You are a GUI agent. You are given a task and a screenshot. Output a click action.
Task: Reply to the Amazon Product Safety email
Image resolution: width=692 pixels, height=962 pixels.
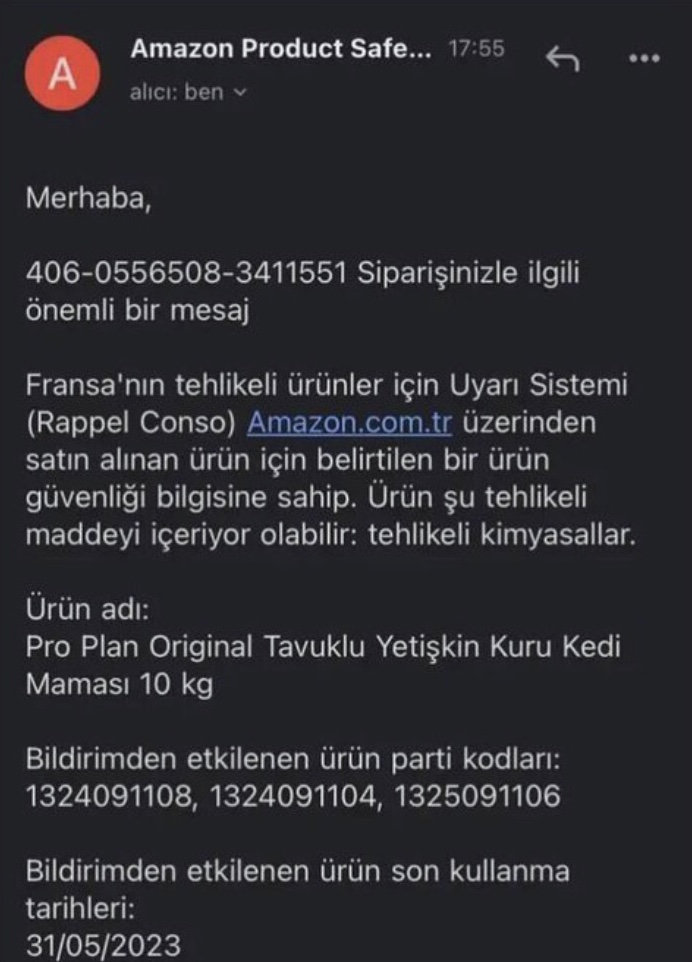tap(563, 60)
